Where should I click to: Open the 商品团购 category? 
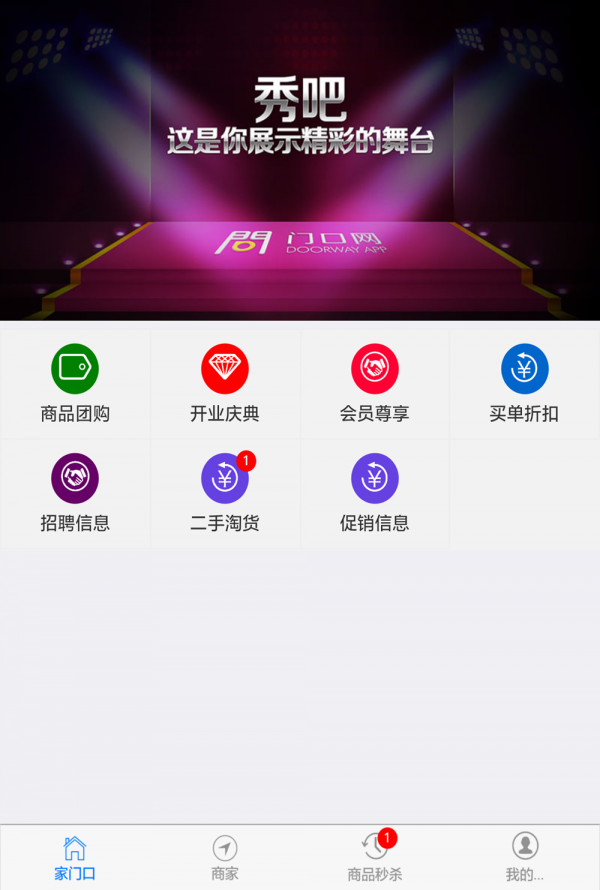click(x=75, y=384)
